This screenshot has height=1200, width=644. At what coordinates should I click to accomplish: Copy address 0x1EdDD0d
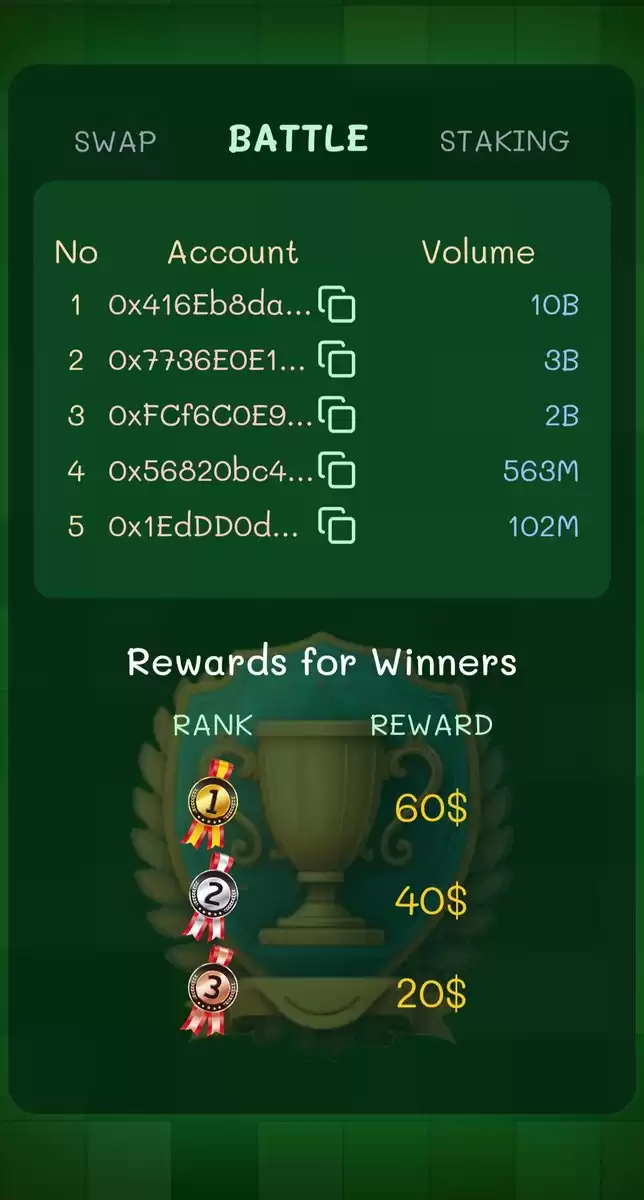(338, 526)
